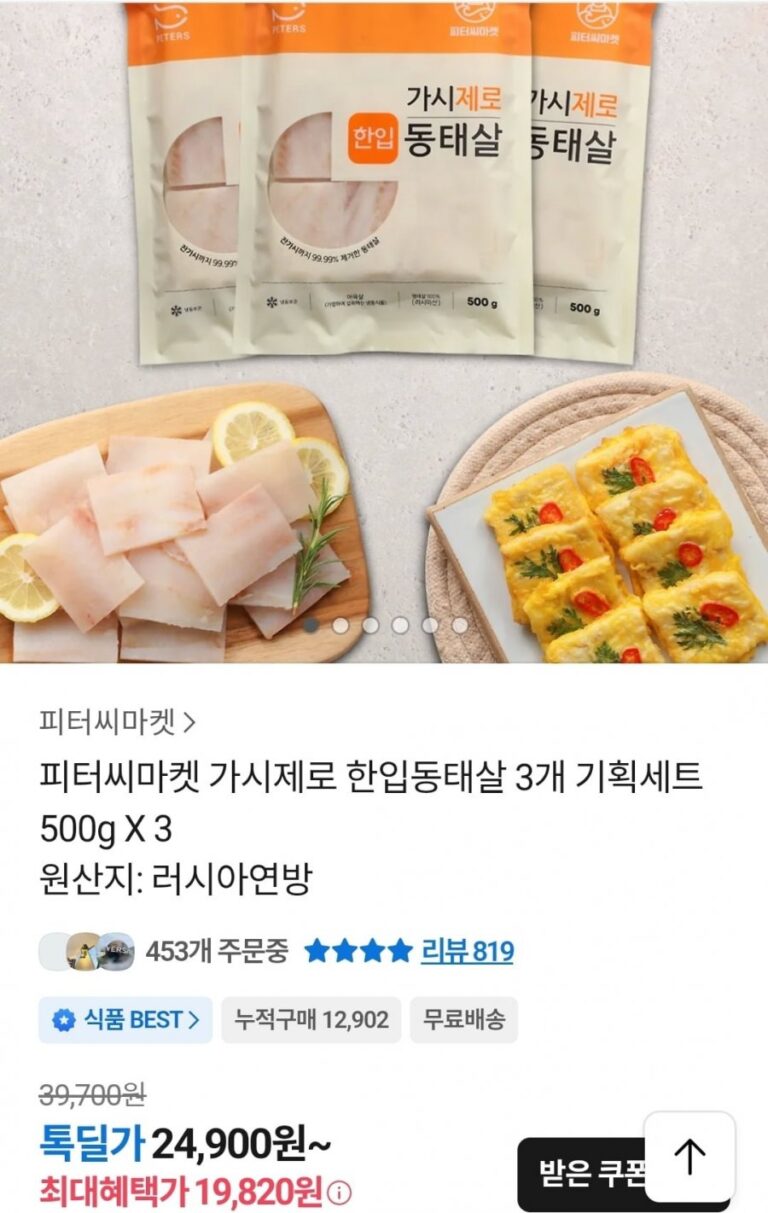The width and height of the screenshot is (768, 1213).
Task: Show info for 최대혜택가 price
Action: point(341,1192)
